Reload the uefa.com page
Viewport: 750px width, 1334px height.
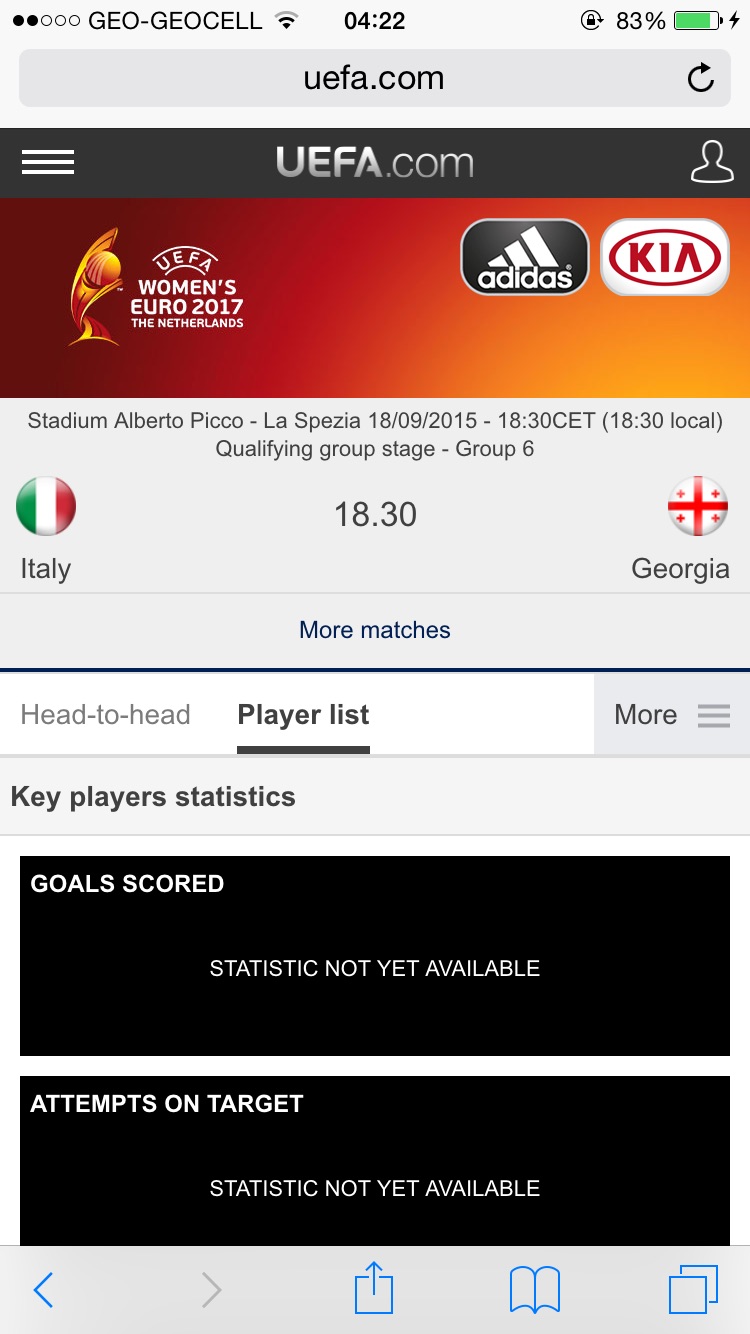coord(701,78)
